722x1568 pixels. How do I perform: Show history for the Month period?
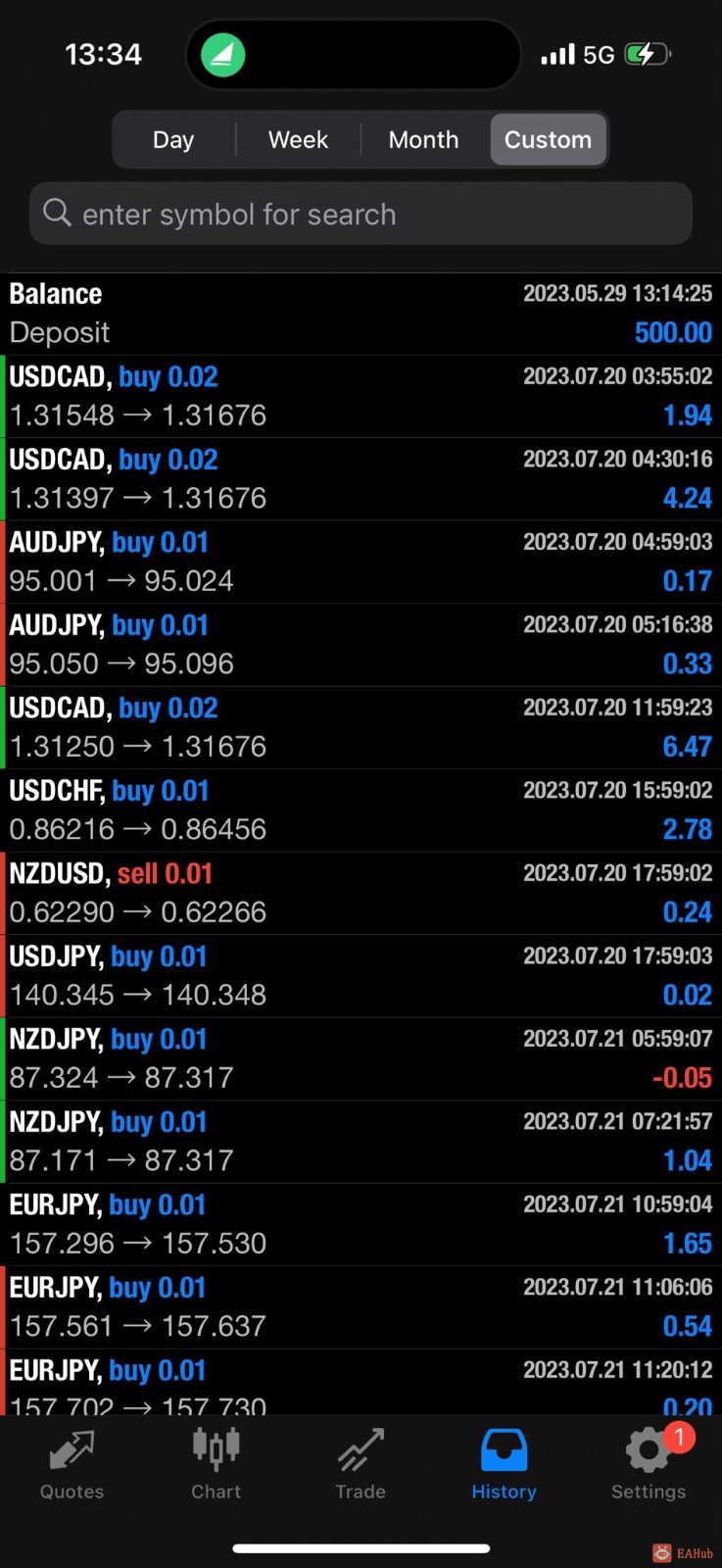tap(423, 140)
